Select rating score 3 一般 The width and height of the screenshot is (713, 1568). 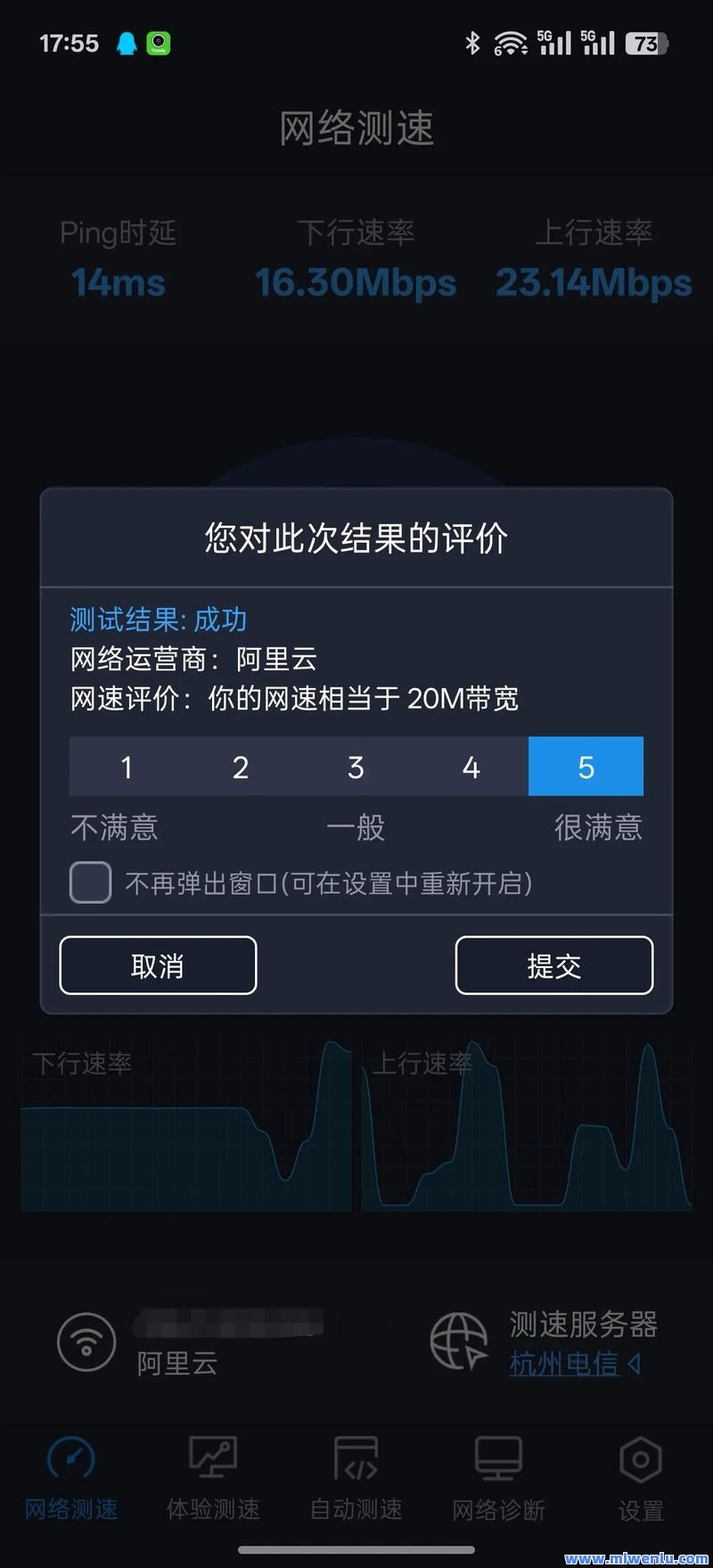pyautogui.click(x=356, y=767)
